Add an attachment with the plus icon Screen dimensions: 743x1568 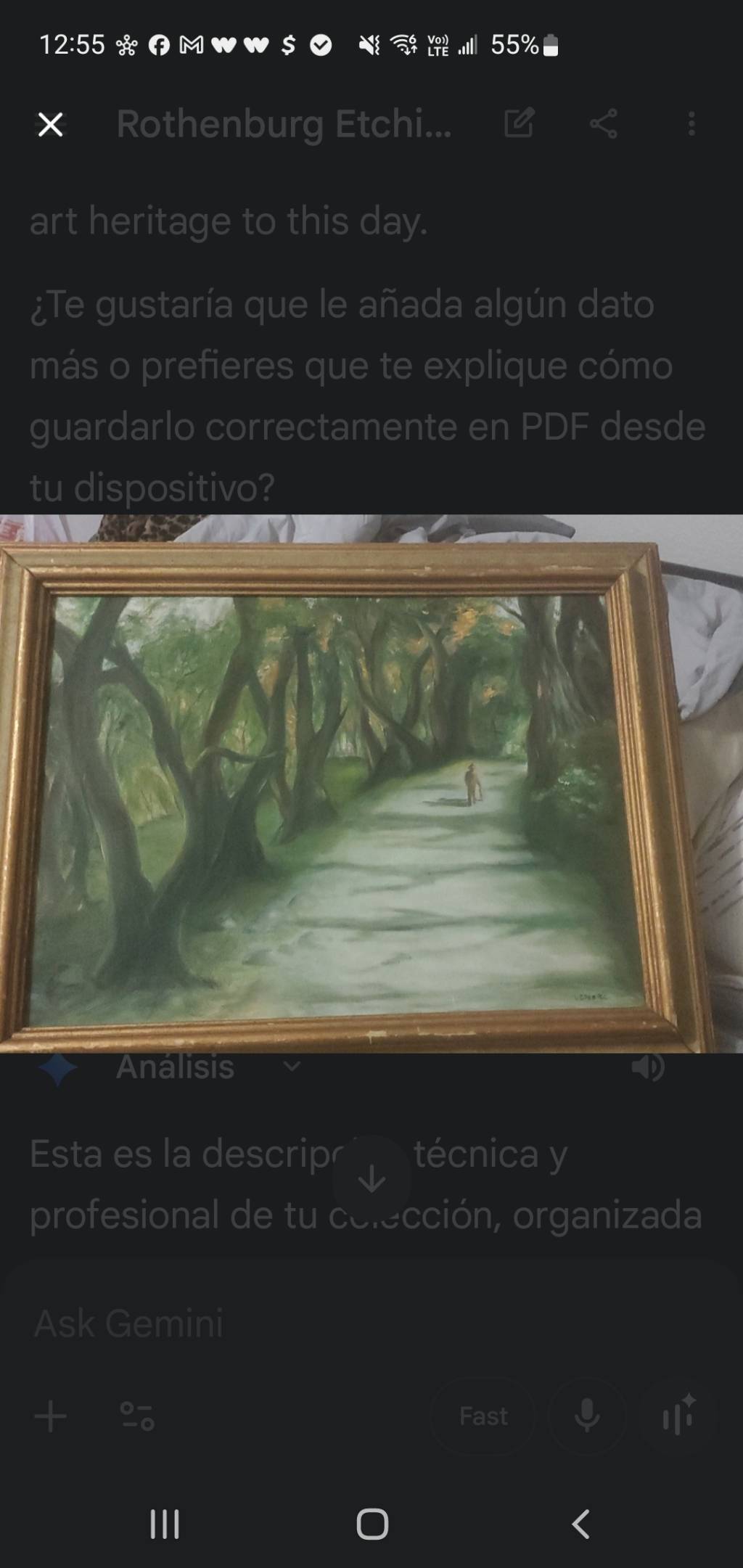[51, 1416]
